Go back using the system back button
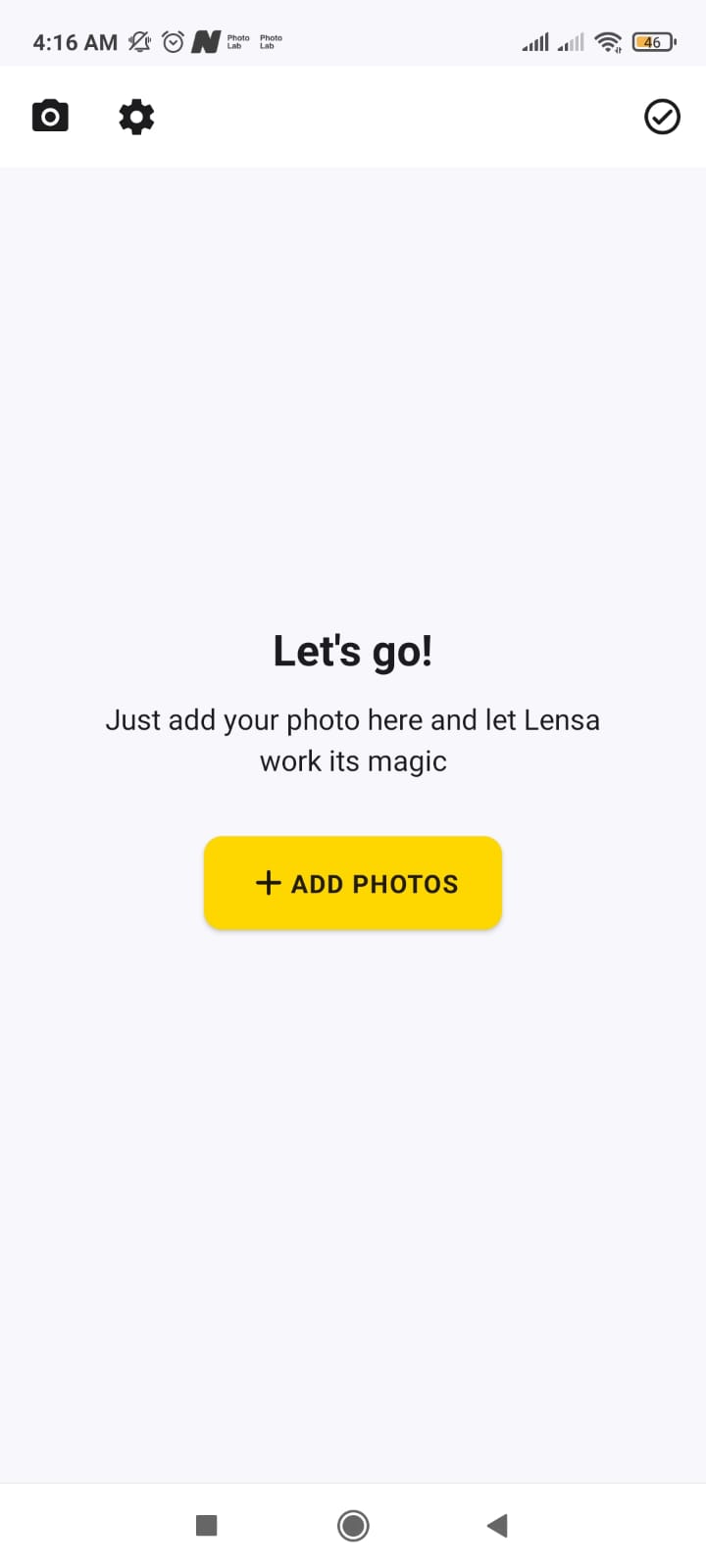Image resolution: width=706 pixels, height=1568 pixels. 497,1525
